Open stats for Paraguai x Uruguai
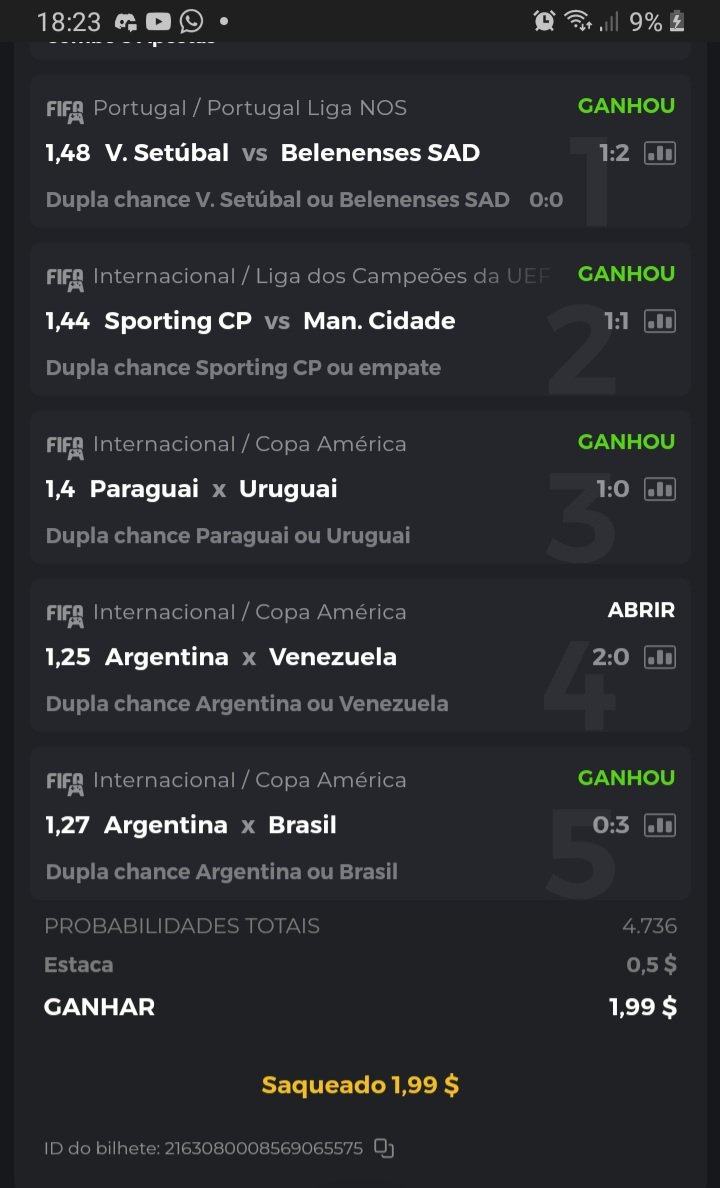720x1188 pixels. pyautogui.click(x=660, y=489)
